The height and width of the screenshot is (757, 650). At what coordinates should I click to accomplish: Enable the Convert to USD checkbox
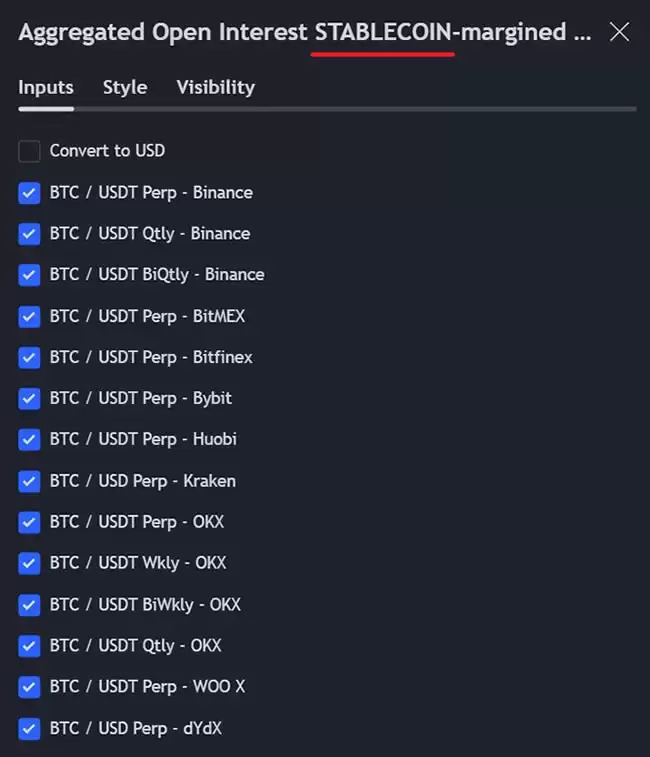(30, 151)
